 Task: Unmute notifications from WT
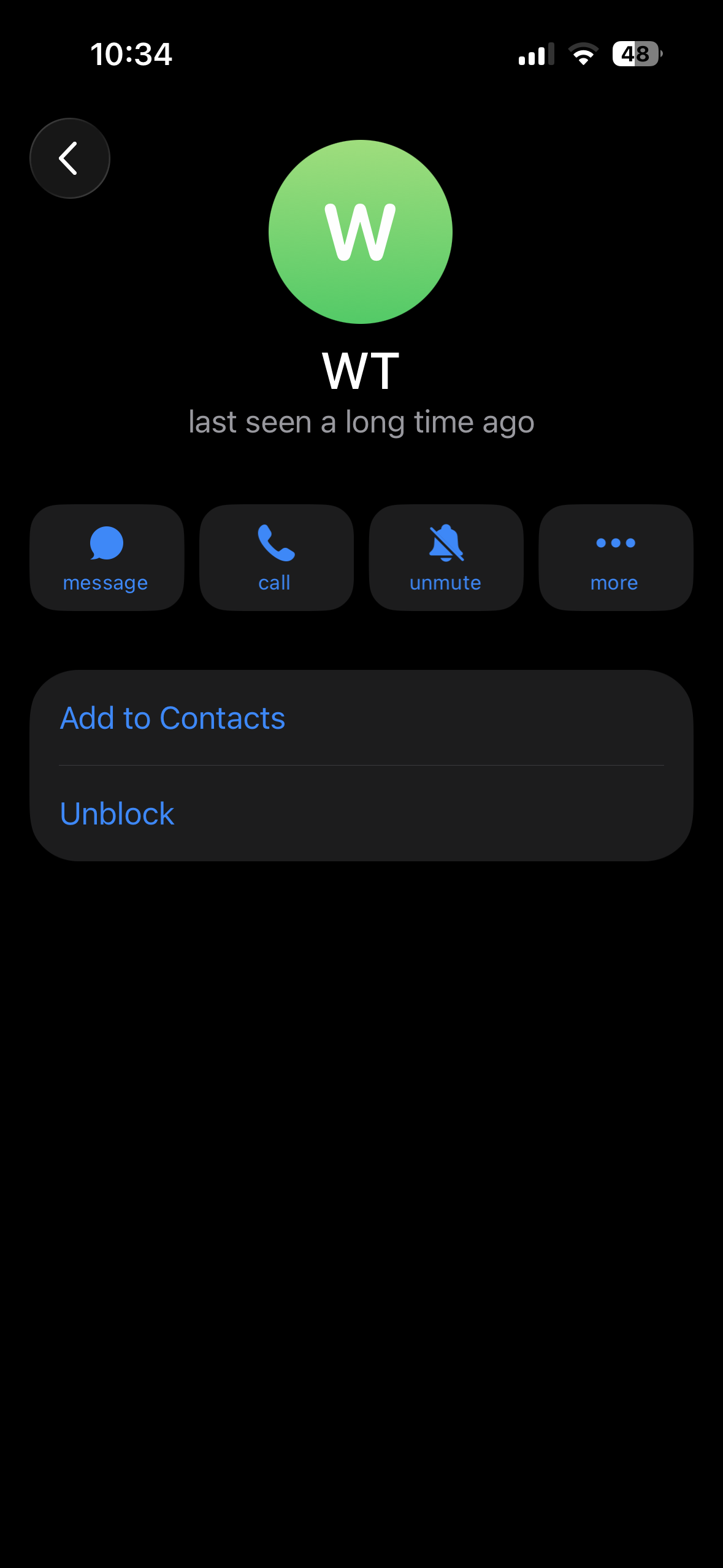pyautogui.click(x=446, y=558)
